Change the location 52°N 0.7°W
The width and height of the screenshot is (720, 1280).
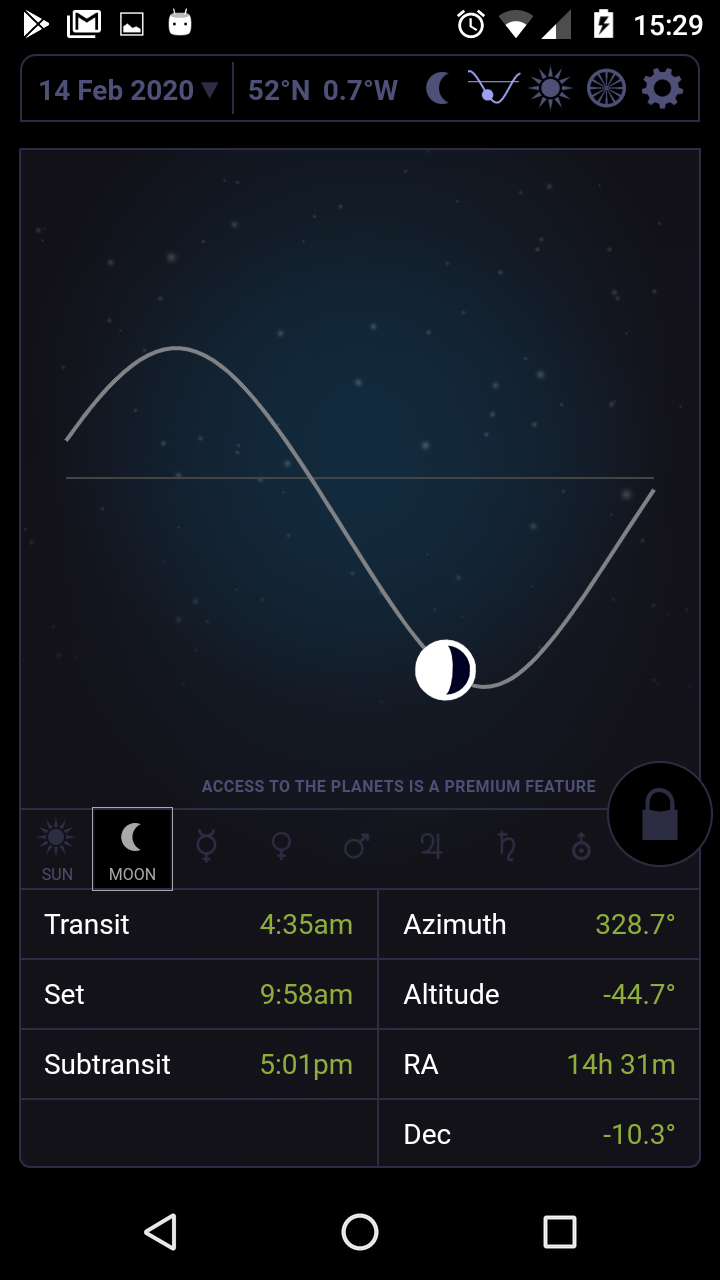323,90
